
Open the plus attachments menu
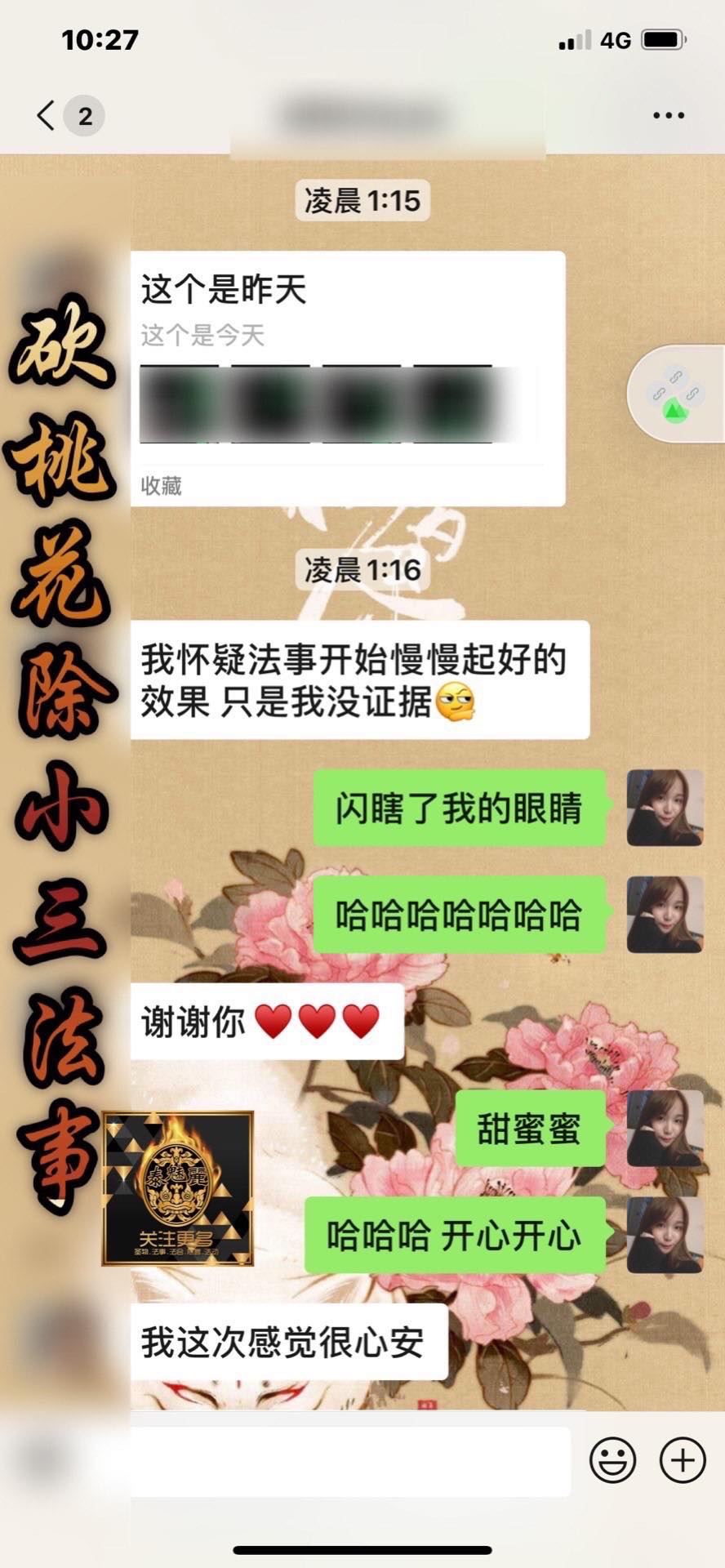683,1461
